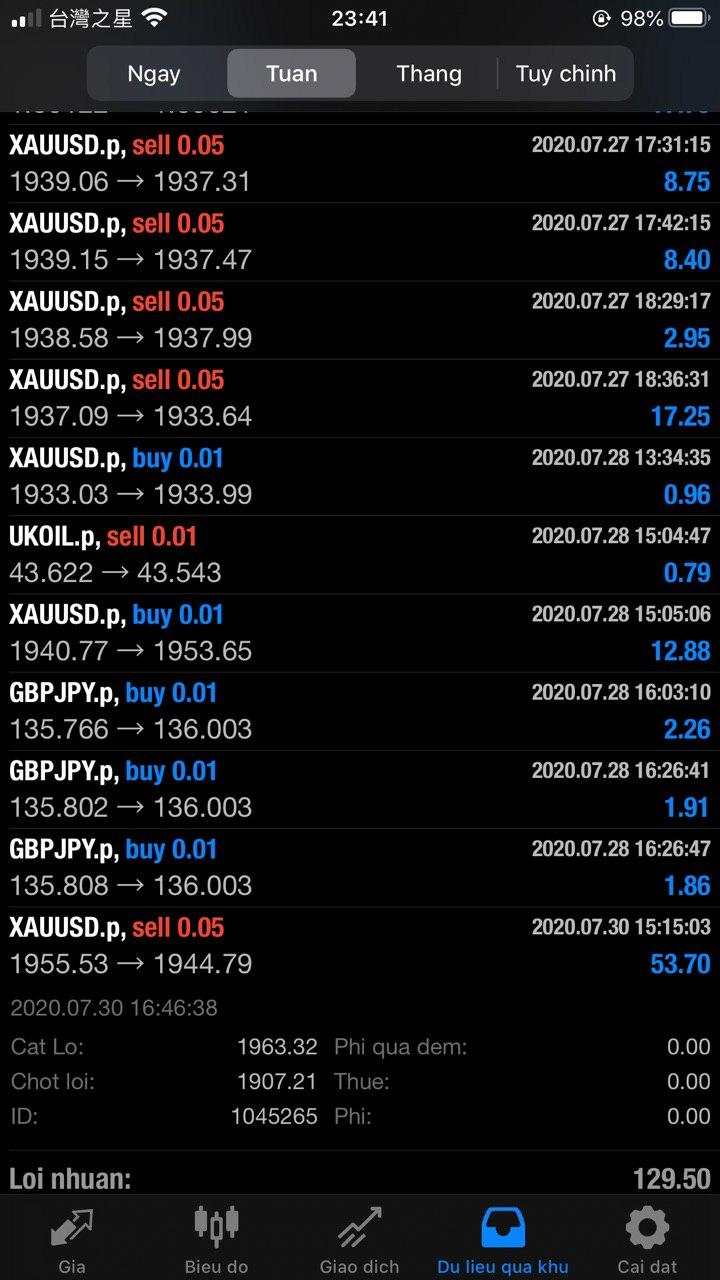The width and height of the screenshot is (720, 1280).
Task: Expand the GBPJPY.p buy trade with profit 1.86
Action: click(x=360, y=867)
